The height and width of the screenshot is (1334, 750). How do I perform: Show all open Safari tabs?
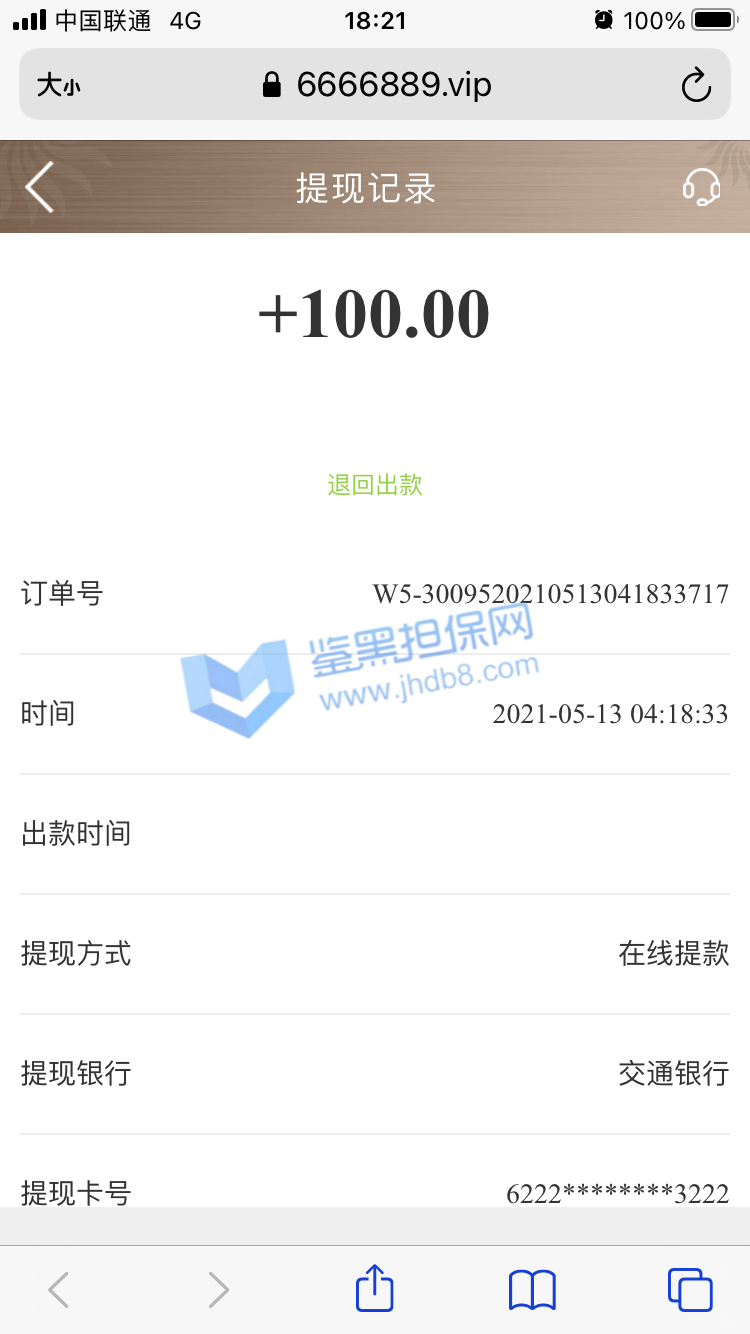pyautogui.click(x=689, y=1289)
